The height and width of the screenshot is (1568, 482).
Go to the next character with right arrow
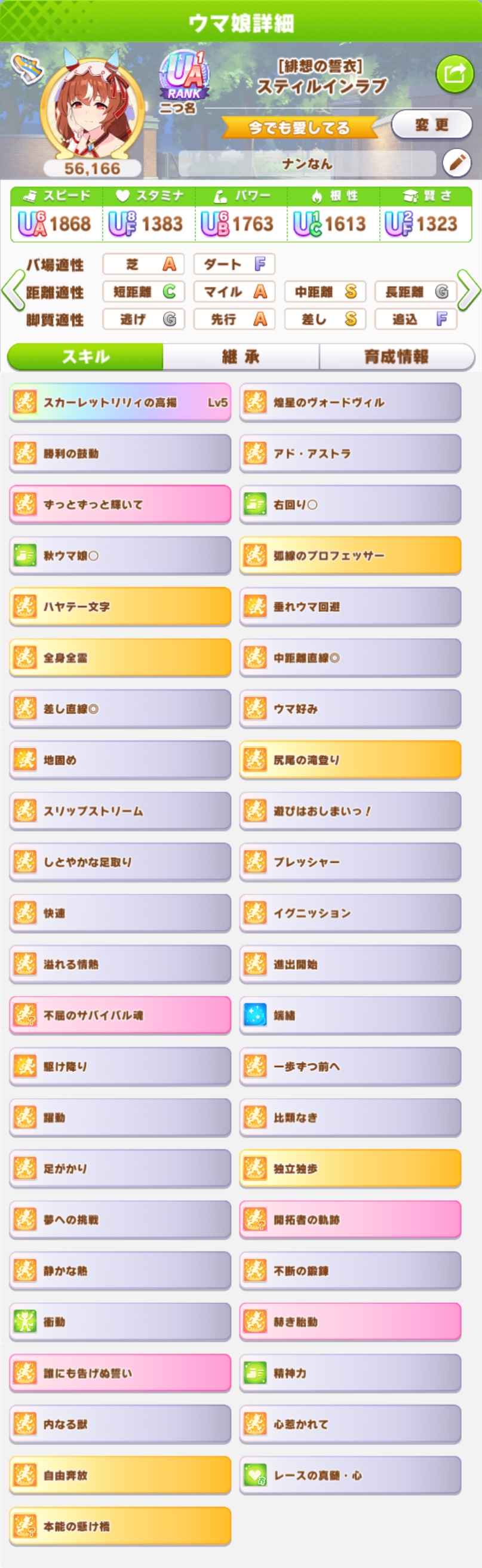[x=469, y=291]
